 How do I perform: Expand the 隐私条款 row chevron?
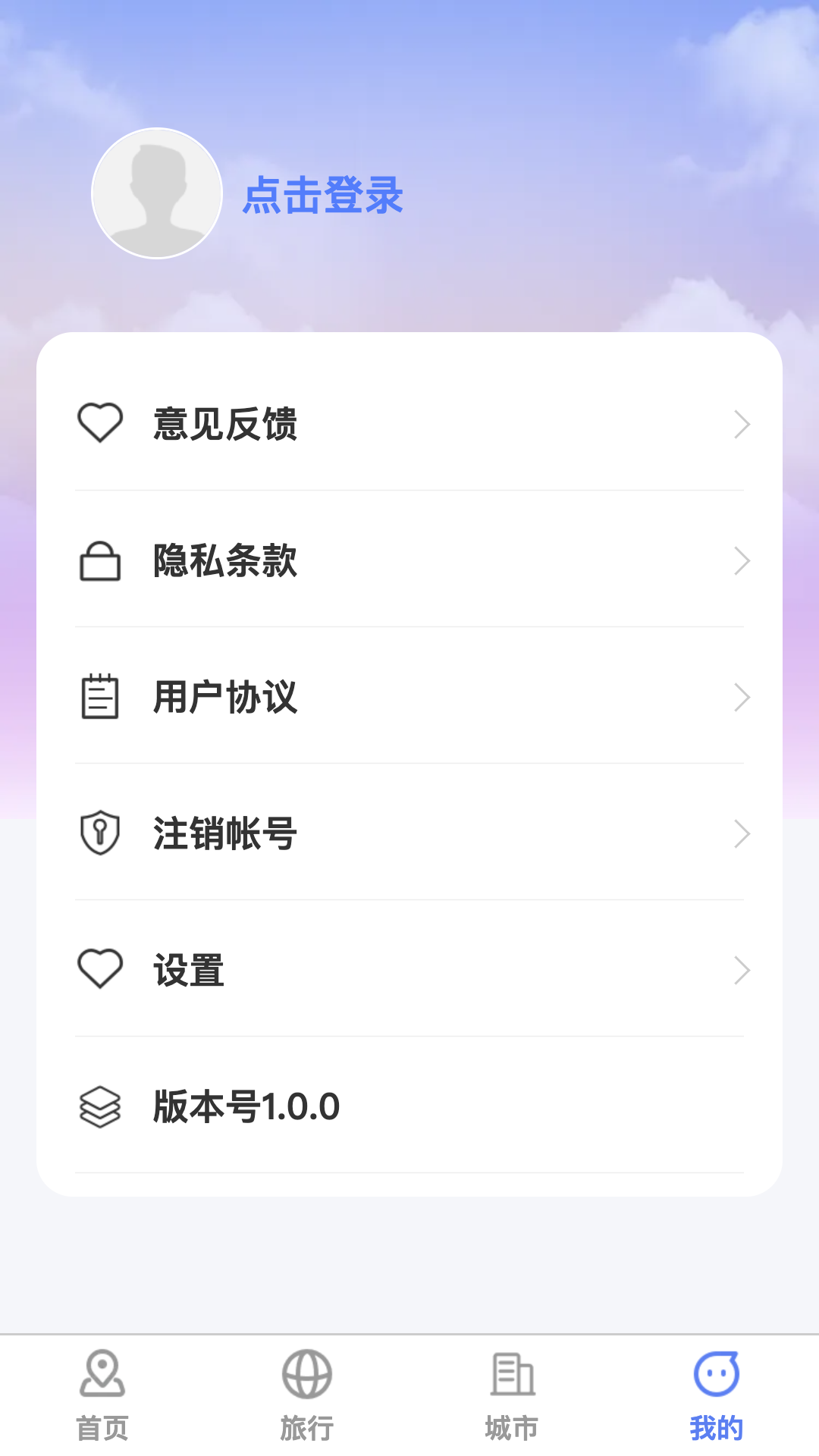click(742, 561)
